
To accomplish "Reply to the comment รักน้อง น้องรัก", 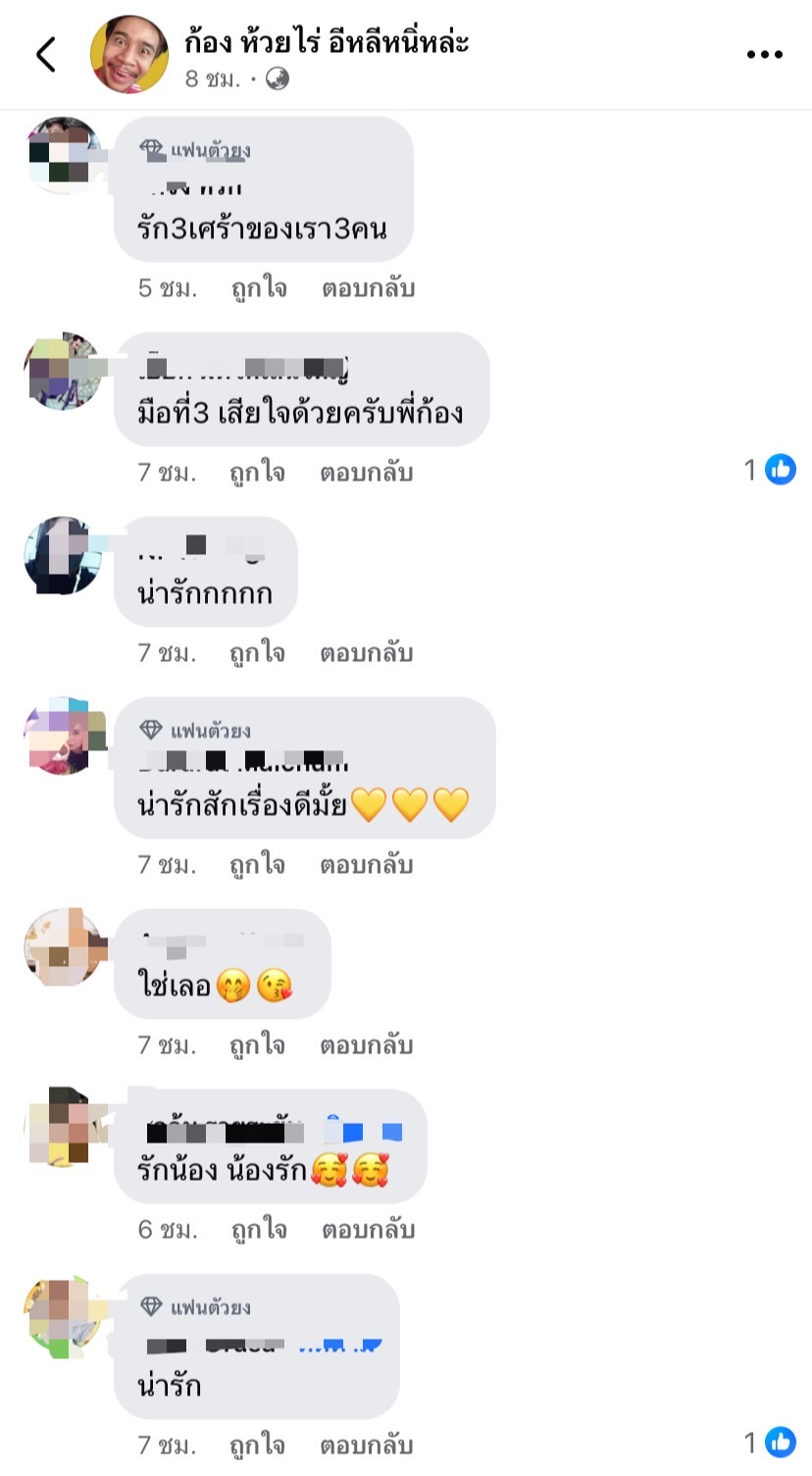I will 368,1230.
